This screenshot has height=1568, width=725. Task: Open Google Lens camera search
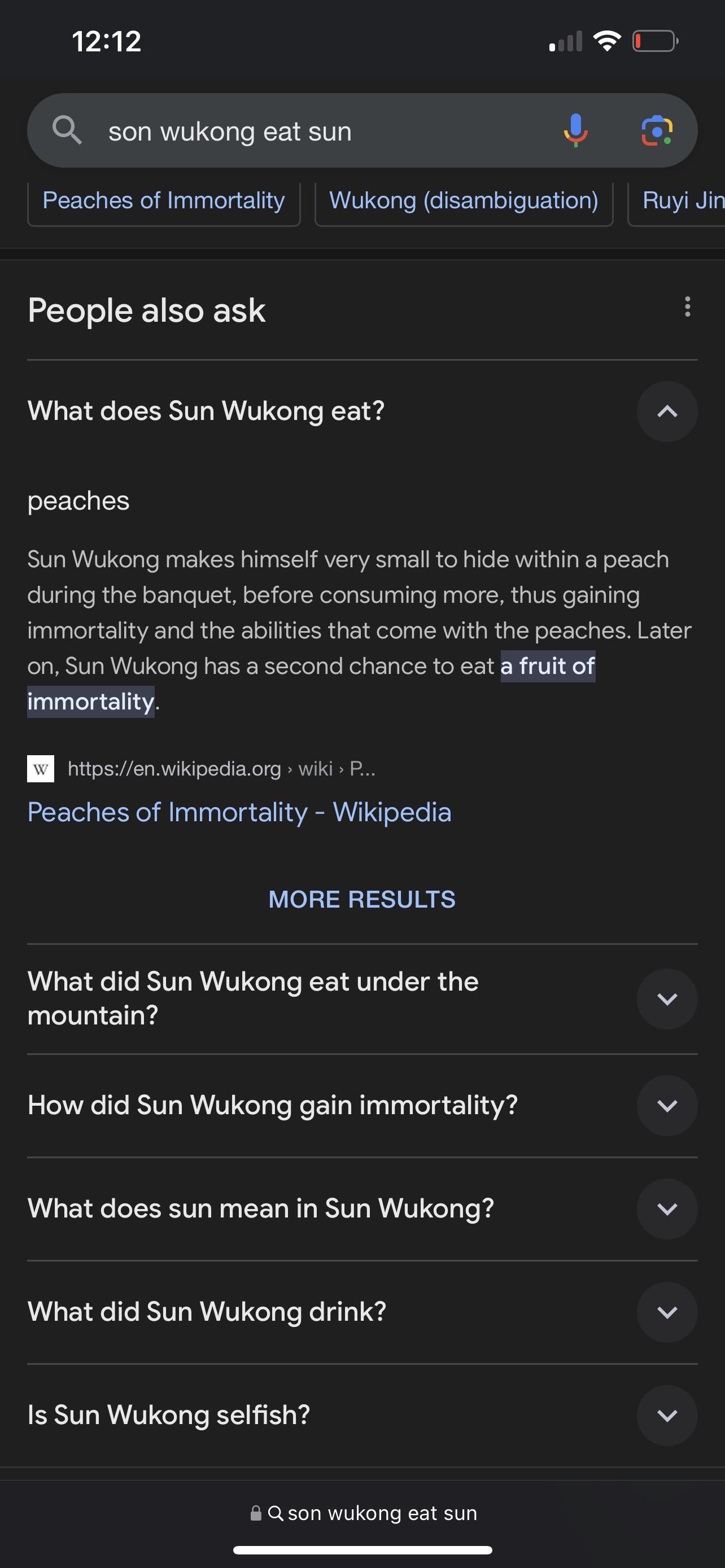[656, 130]
